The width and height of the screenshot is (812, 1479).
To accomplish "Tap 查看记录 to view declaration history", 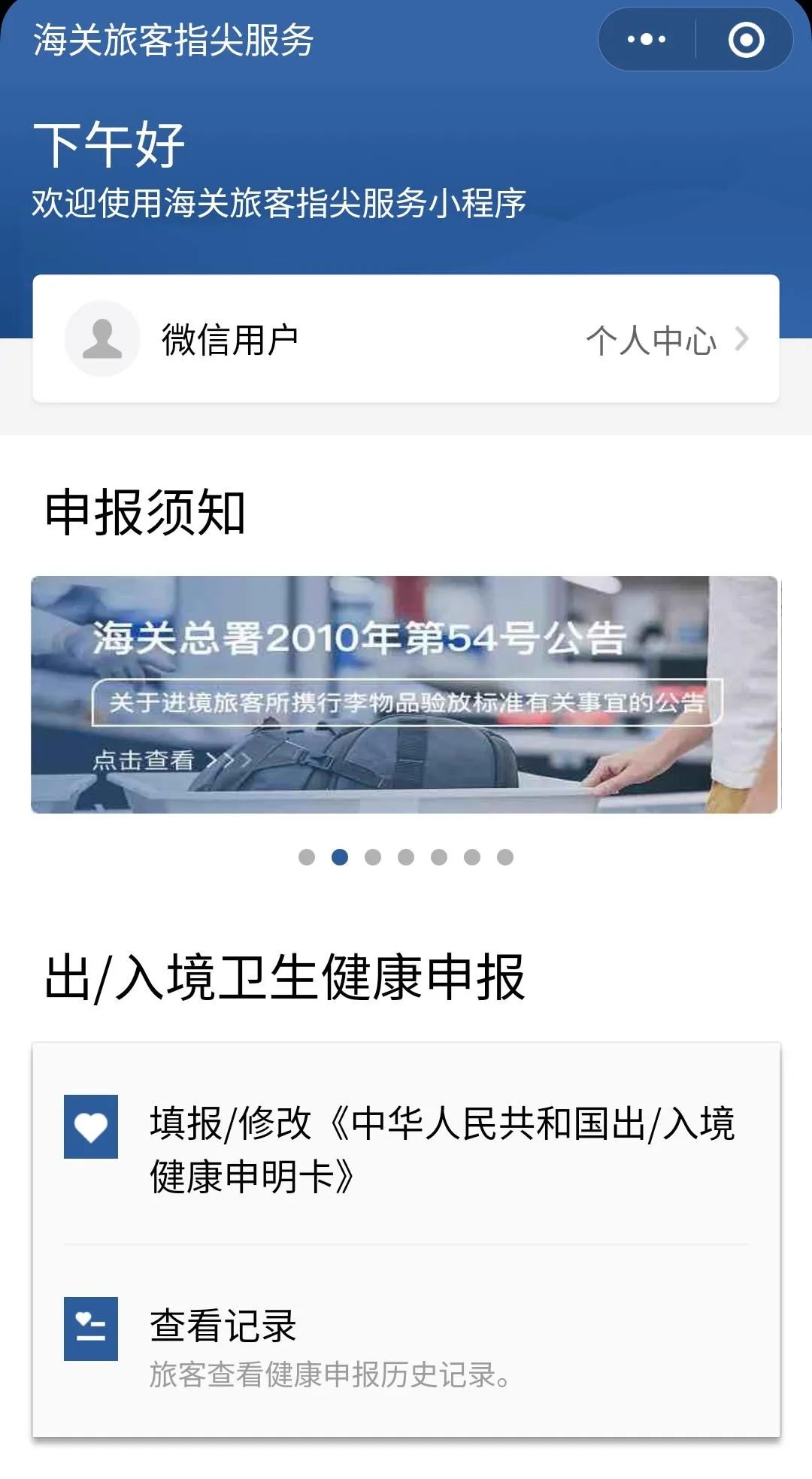I will pyautogui.click(x=223, y=1323).
